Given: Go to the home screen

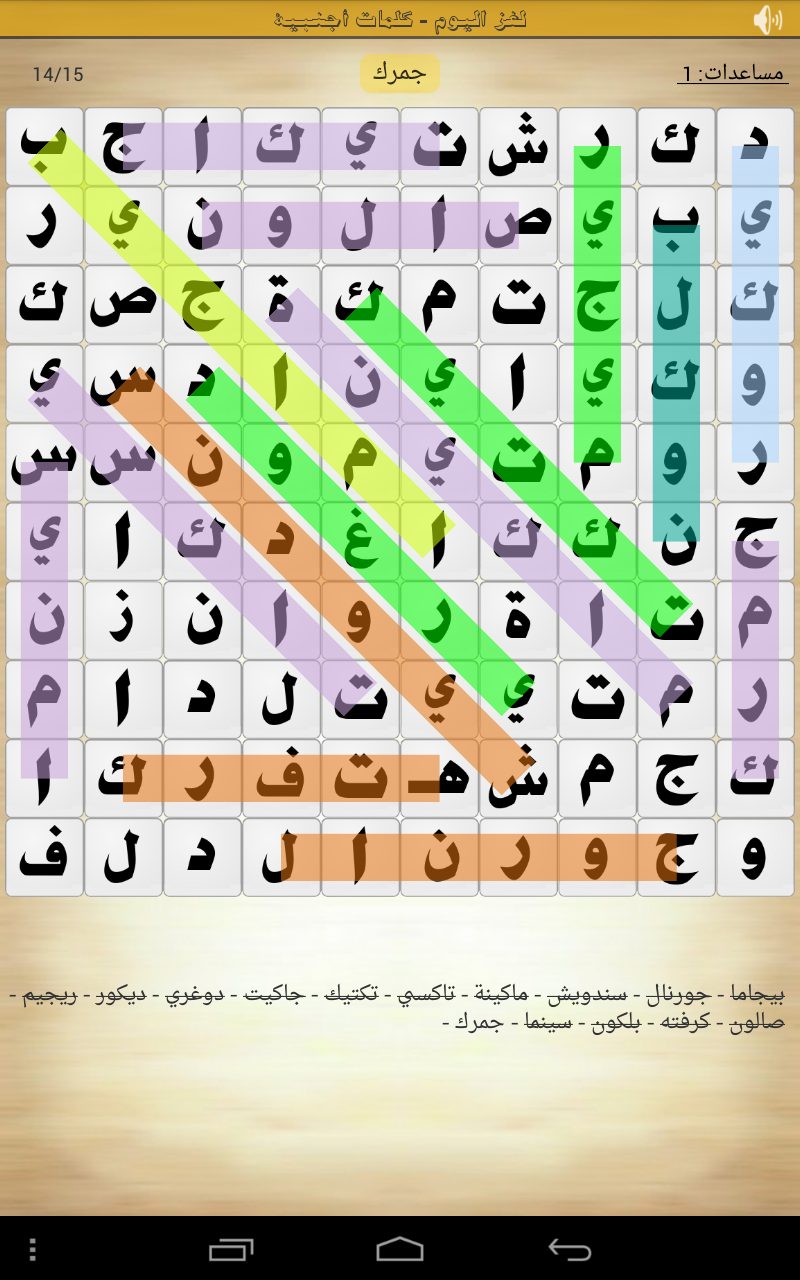Looking at the screenshot, I should click(x=400, y=1249).
